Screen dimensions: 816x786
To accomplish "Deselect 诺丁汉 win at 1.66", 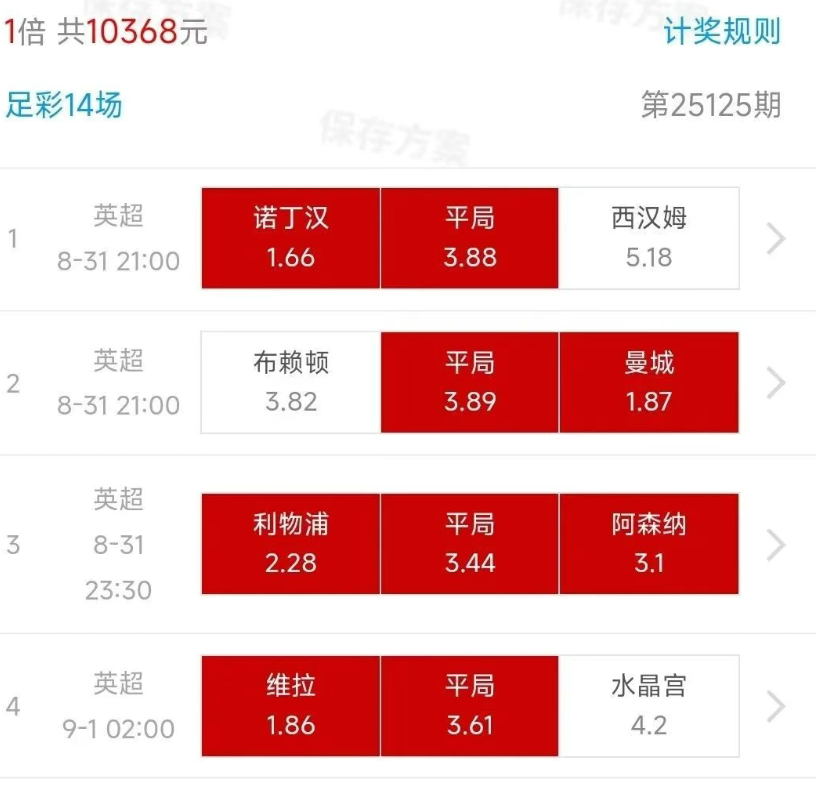I will [291, 238].
